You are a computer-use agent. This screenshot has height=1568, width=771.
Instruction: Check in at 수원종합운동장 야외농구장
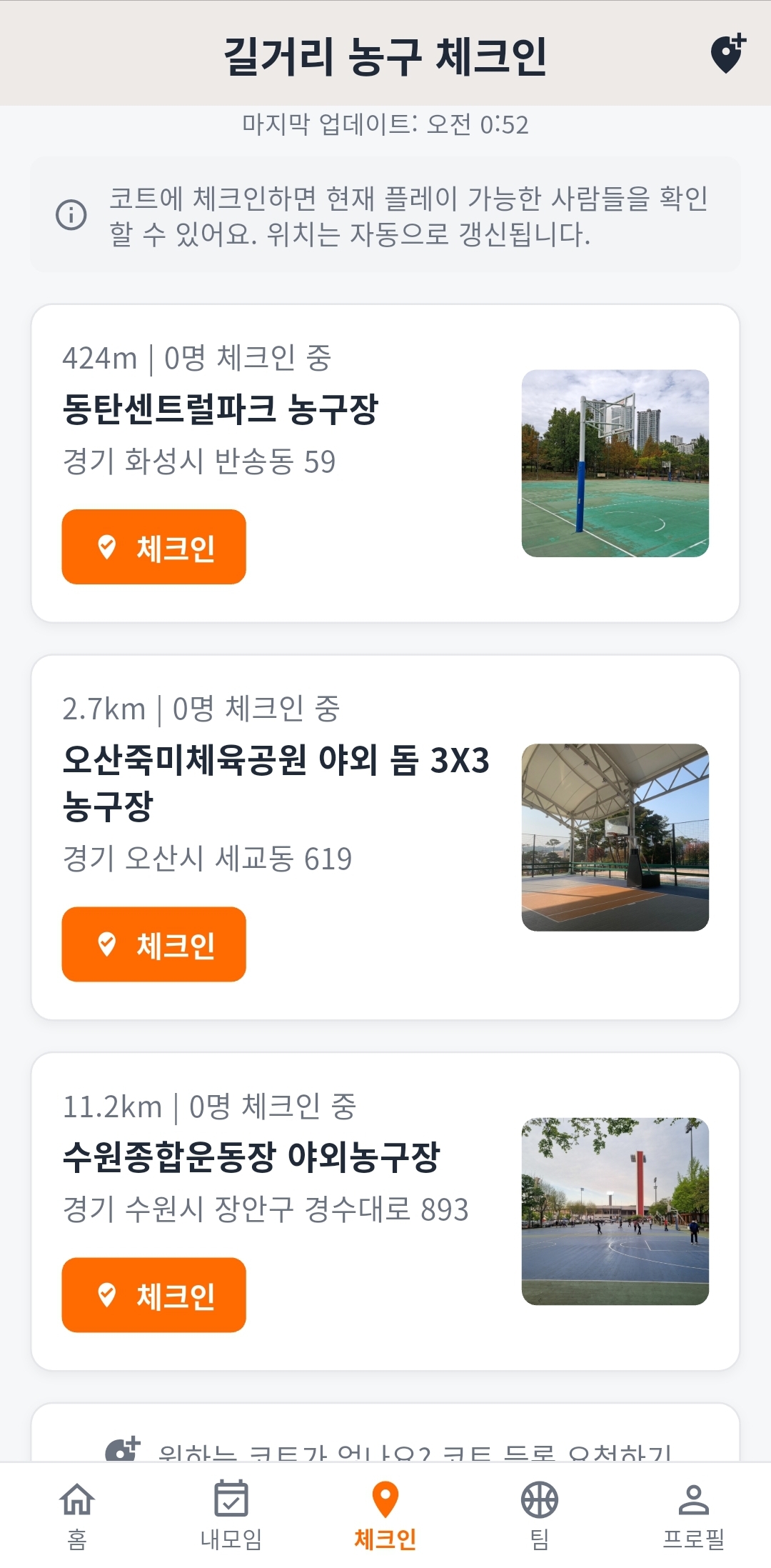click(x=153, y=1295)
